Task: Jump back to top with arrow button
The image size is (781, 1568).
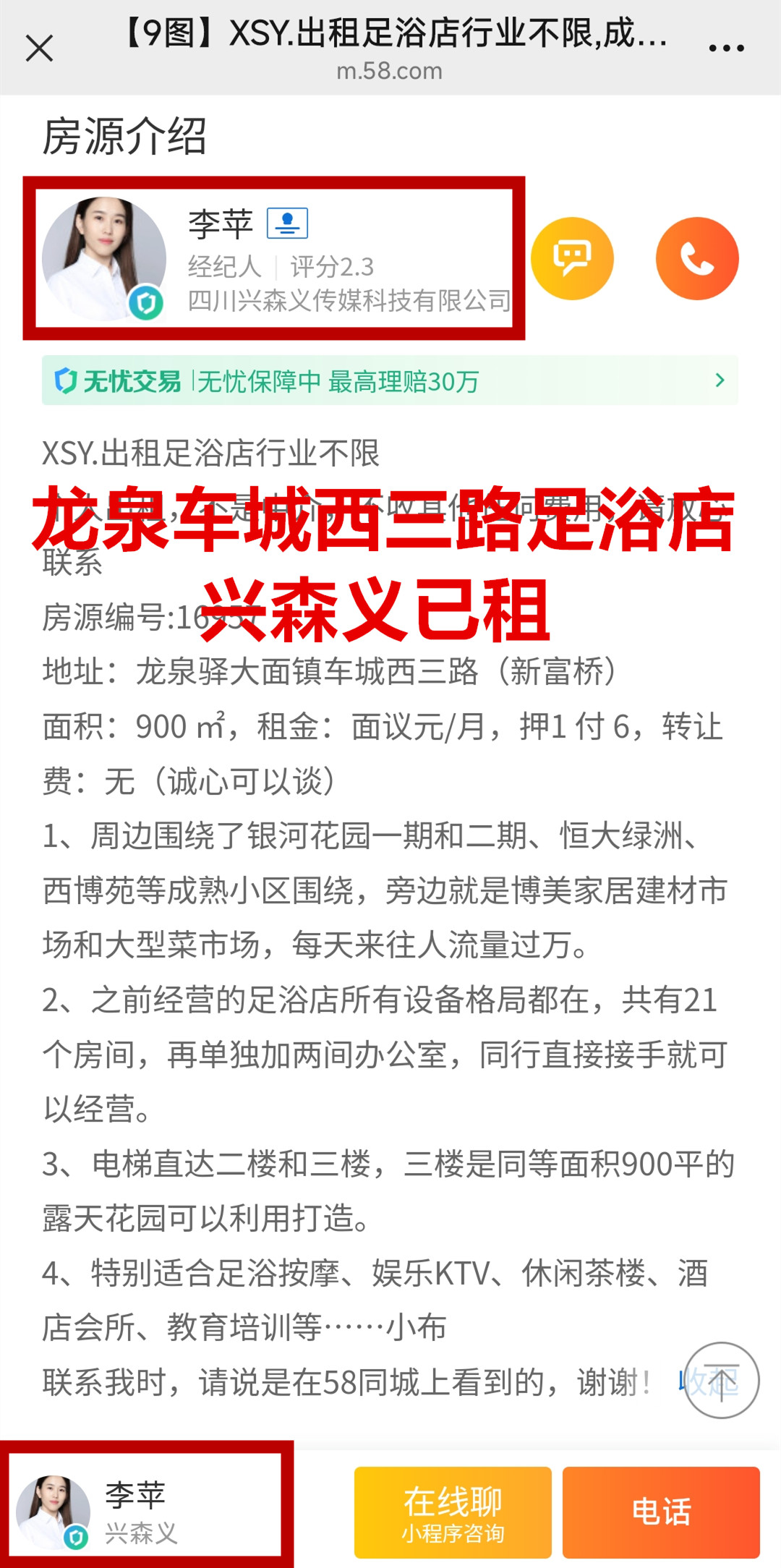Action: point(721,1380)
